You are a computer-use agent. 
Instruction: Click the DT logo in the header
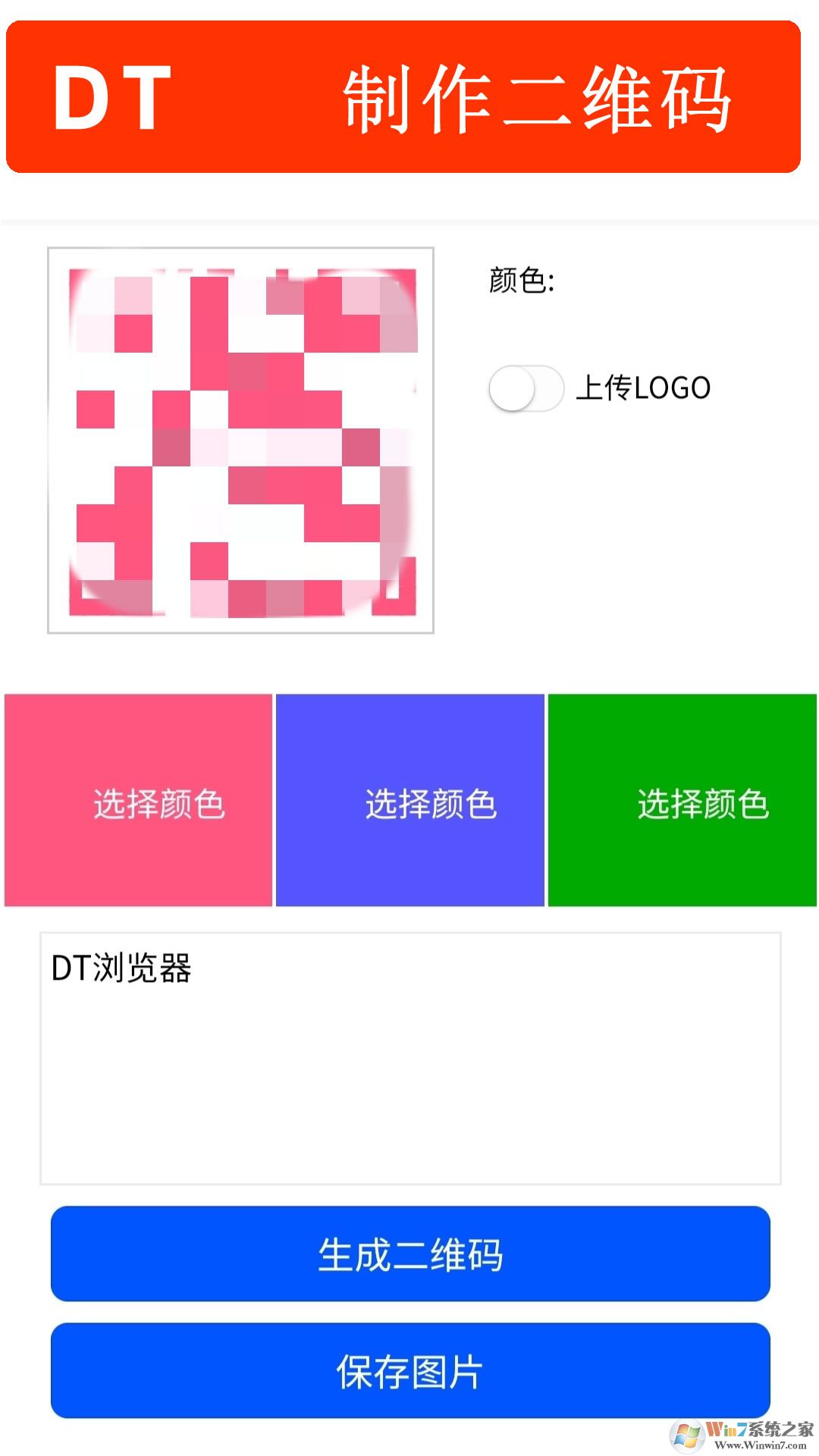110,97
